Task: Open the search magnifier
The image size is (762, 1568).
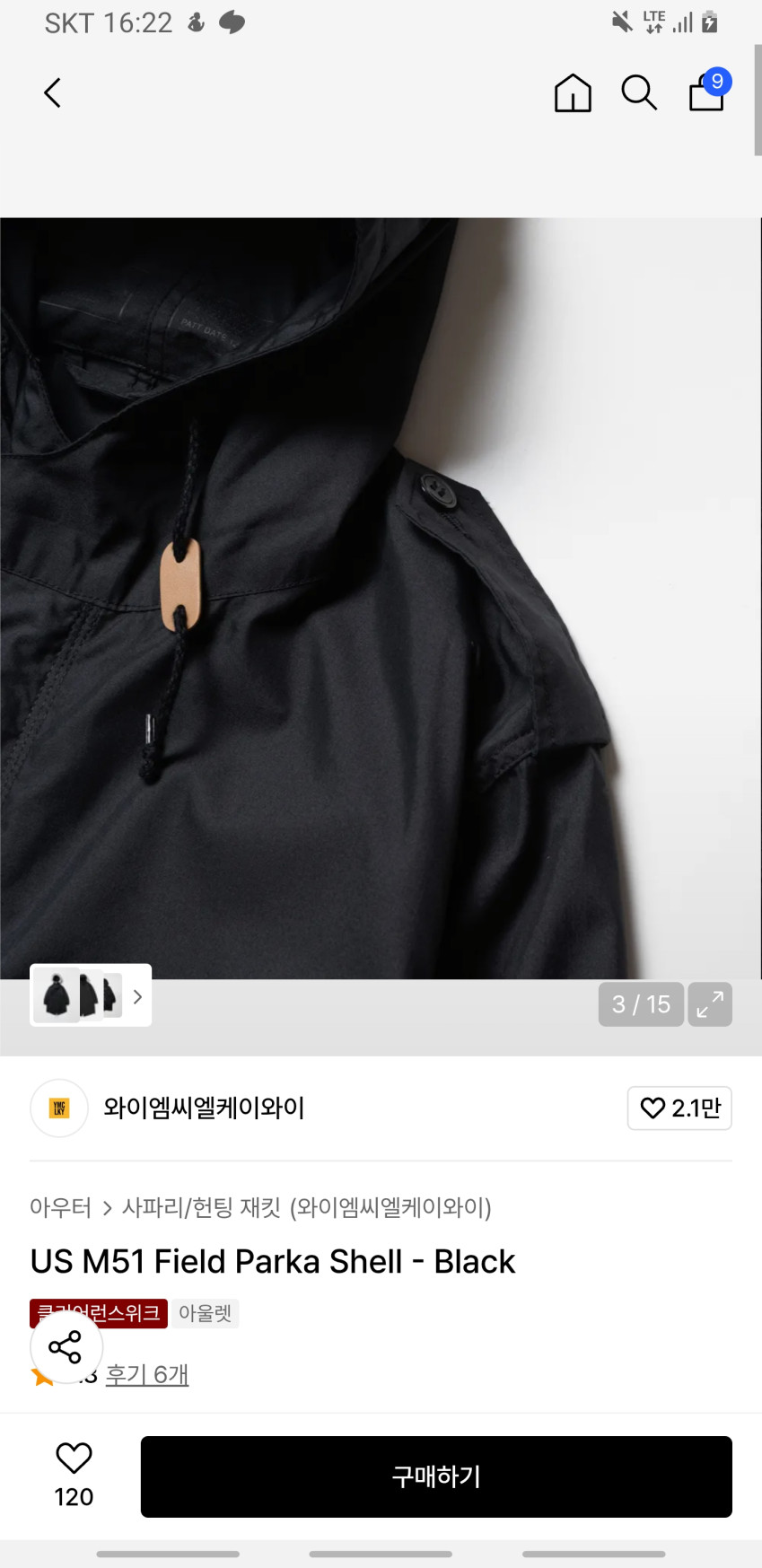Action: (x=639, y=92)
